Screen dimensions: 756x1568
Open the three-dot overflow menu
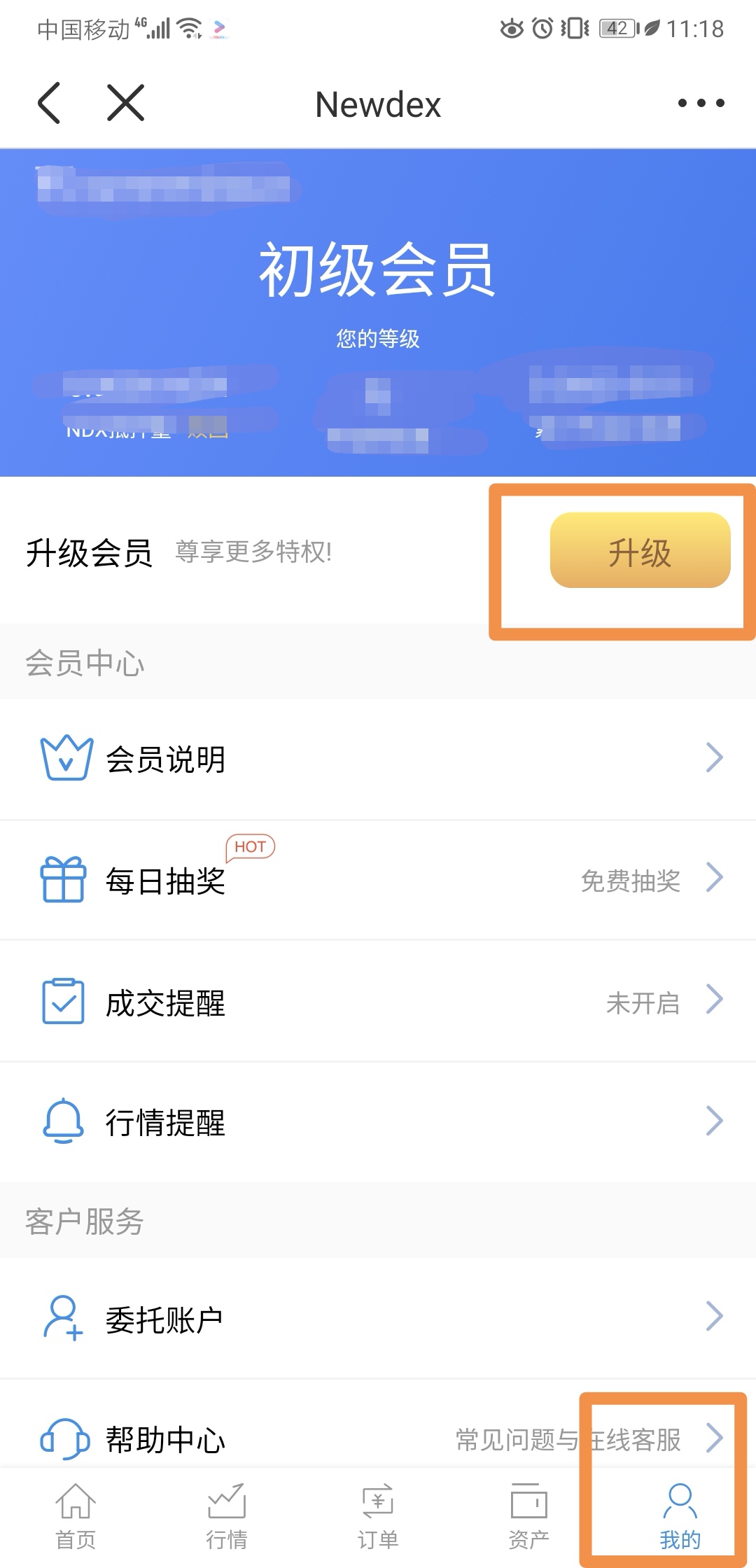tap(701, 103)
